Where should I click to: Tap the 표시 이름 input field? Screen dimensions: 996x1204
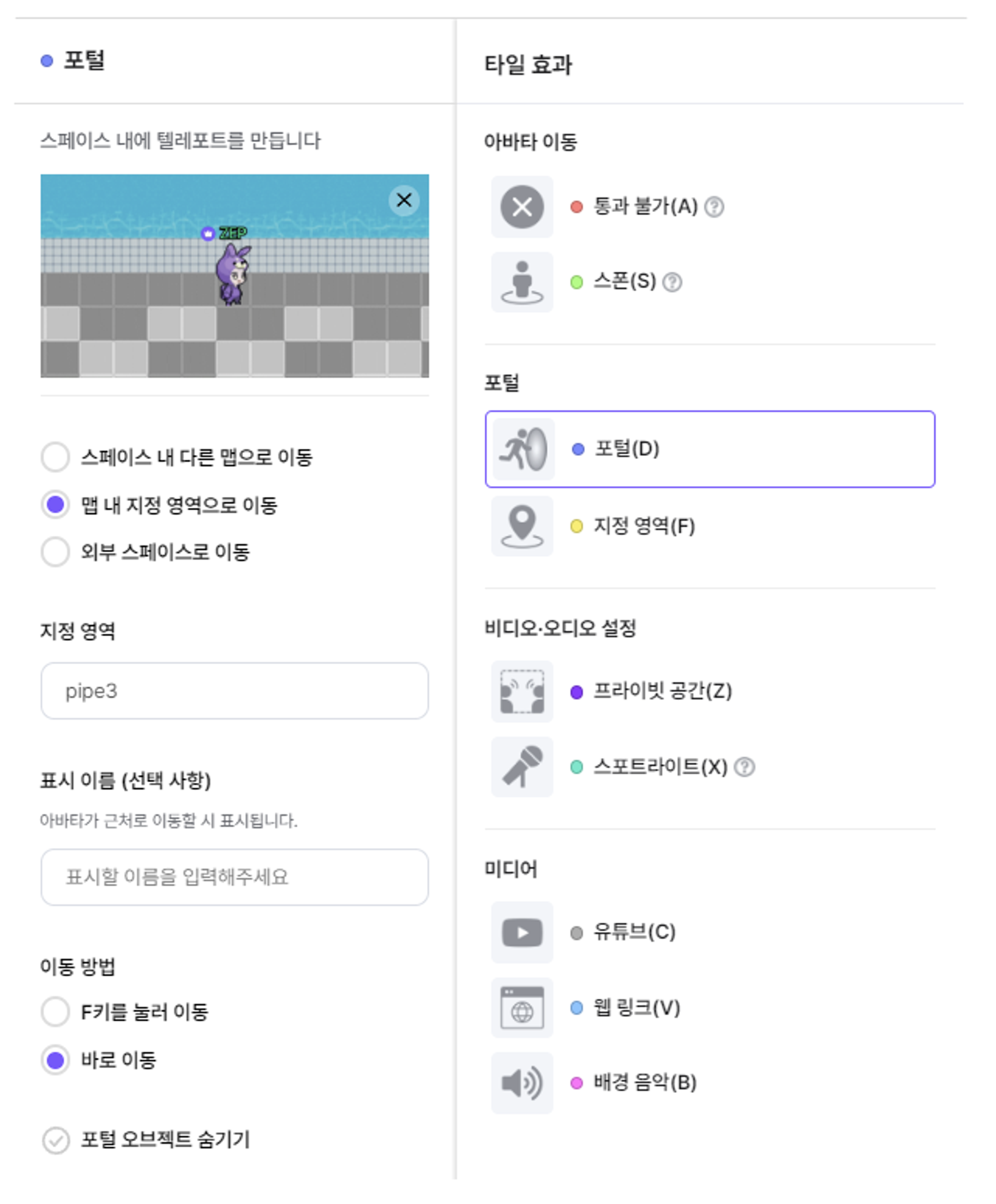click(234, 877)
